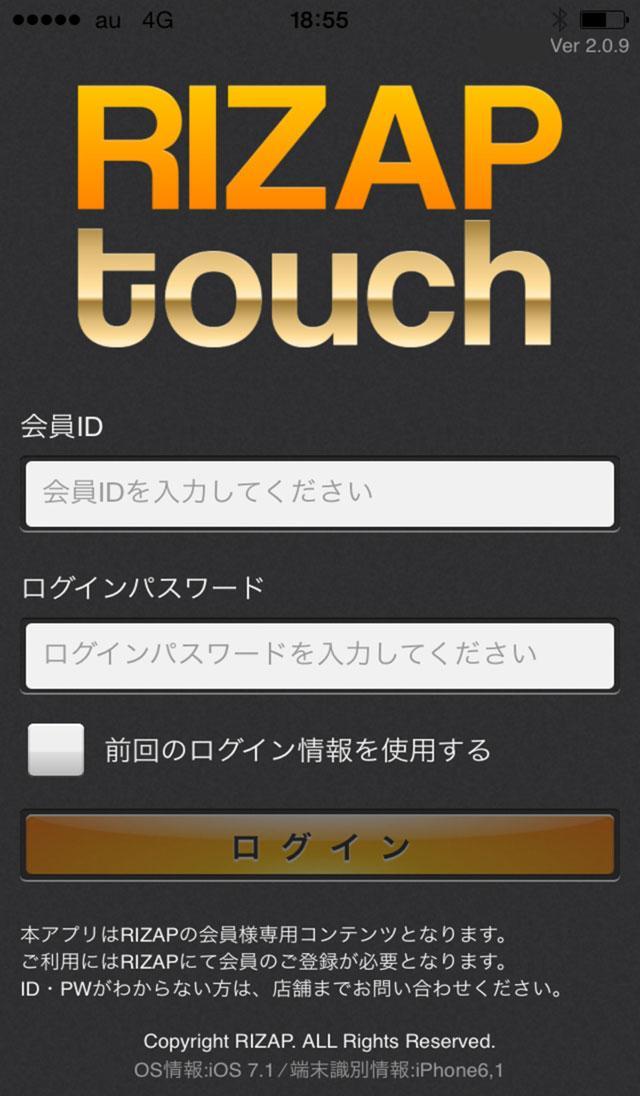This screenshot has width=640, height=1096.
Task: Tap the ログイン button
Action: [320, 846]
